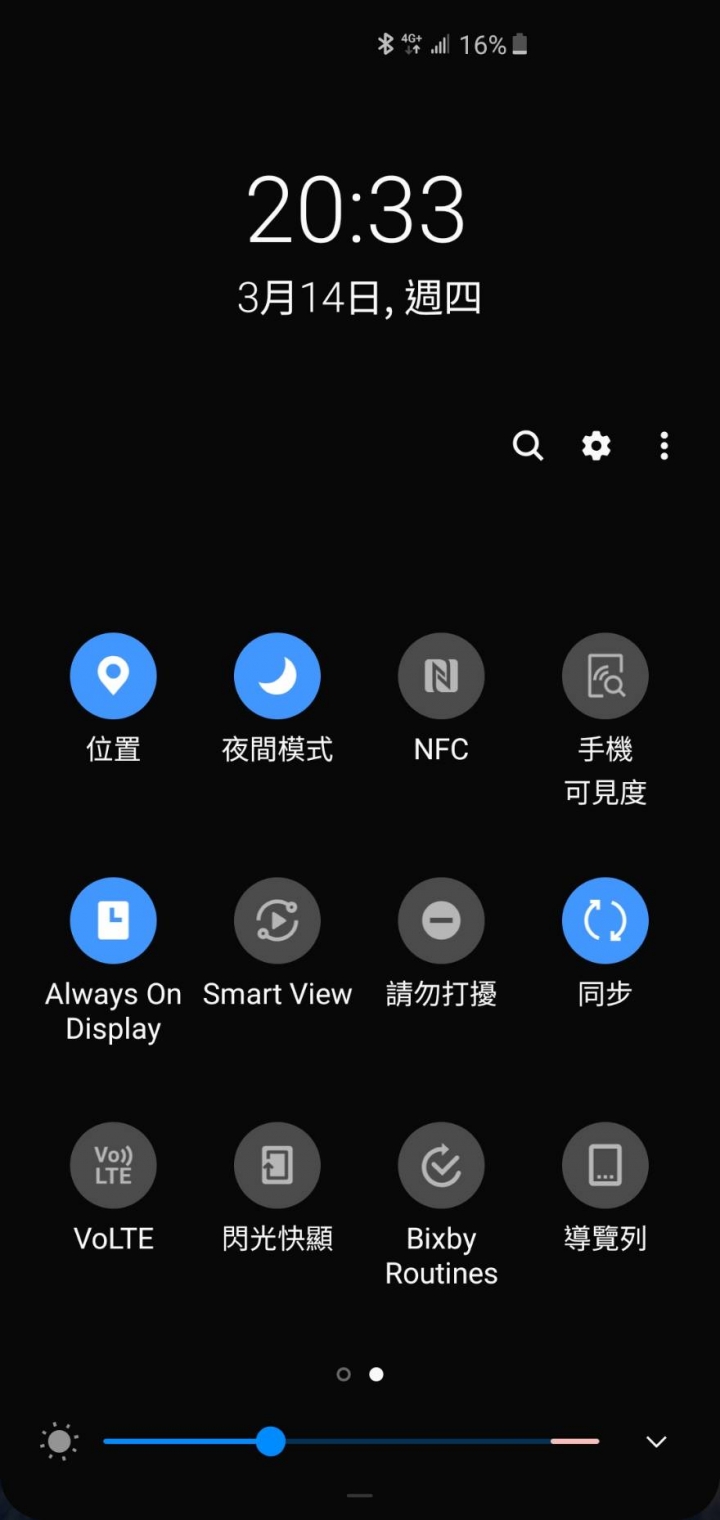Turn on 閃光快顯 edge lighting
The height and width of the screenshot is (1520, 720).
[x=277, y=1166]
